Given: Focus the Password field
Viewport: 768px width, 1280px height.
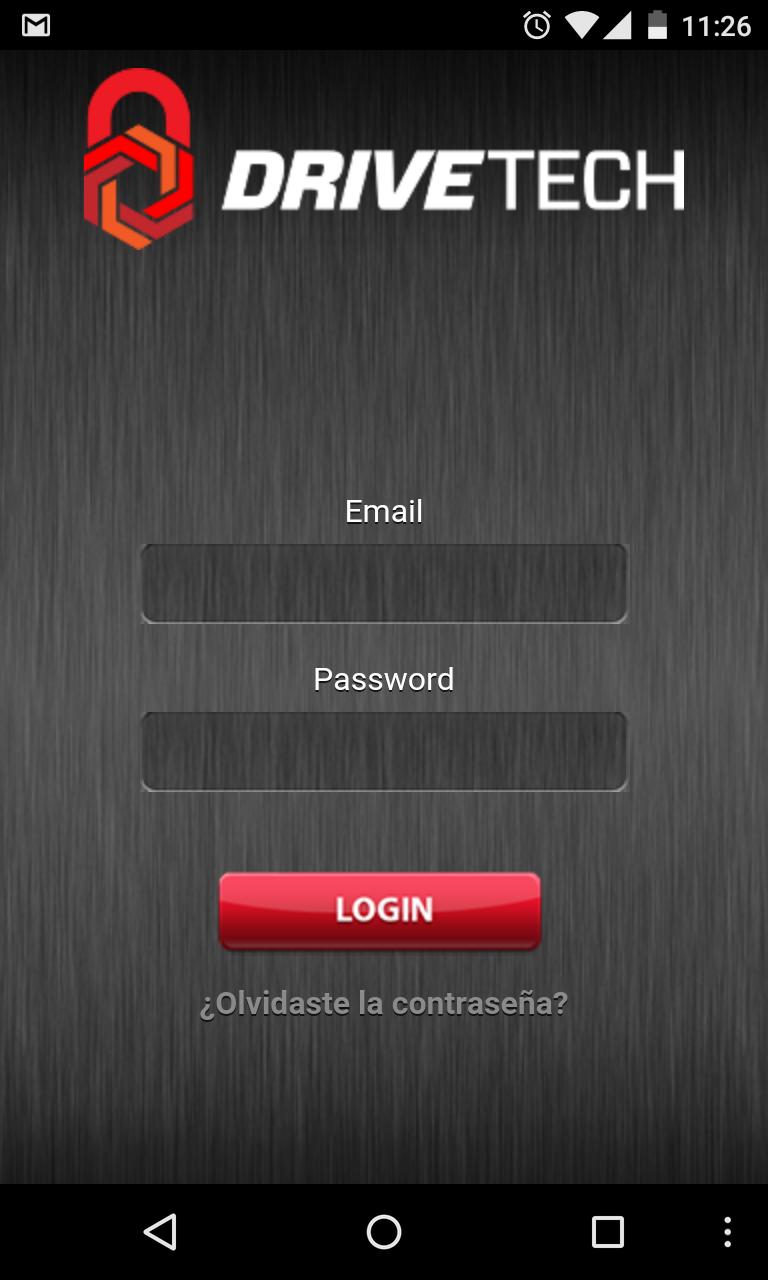Looking at the screenshot, I should point(384,752).
